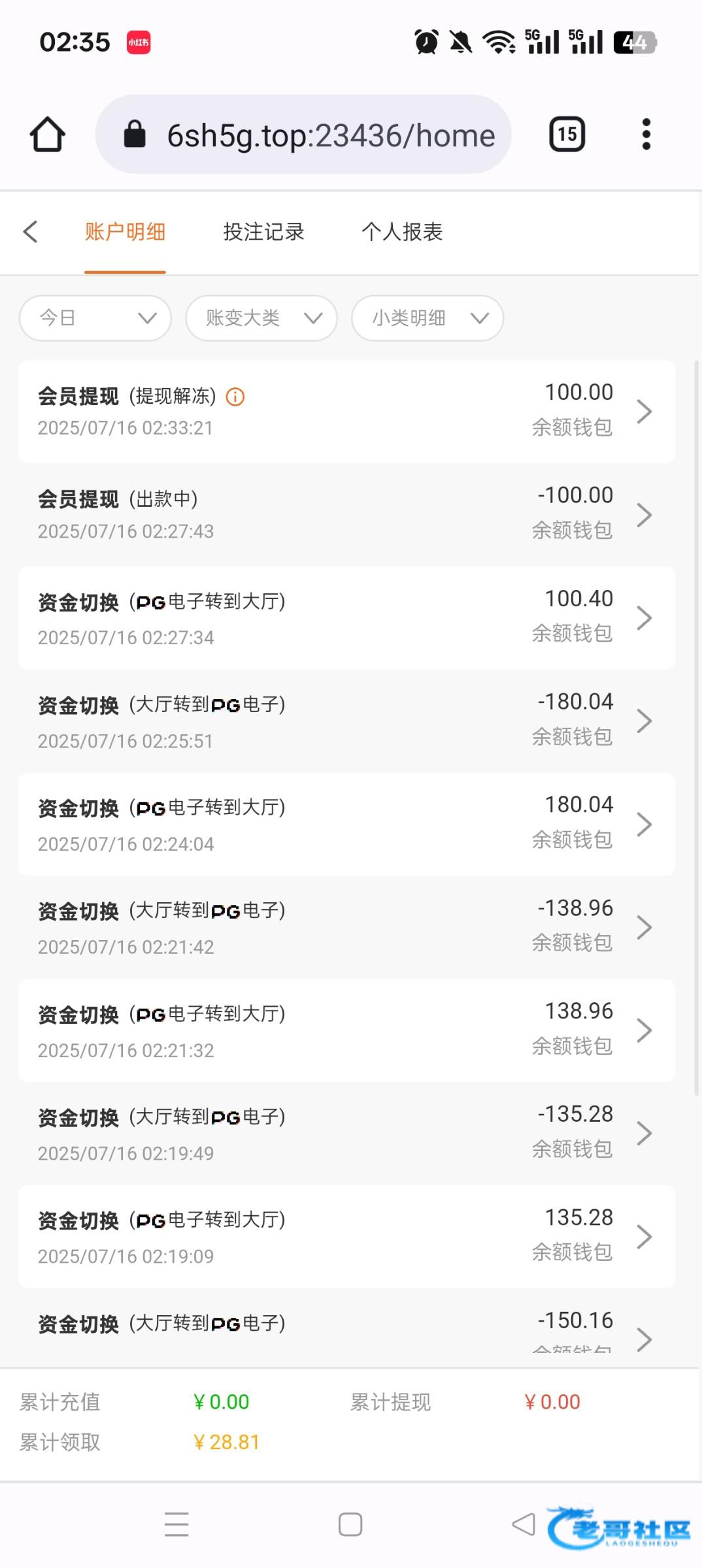Tap the info icon next to 提现解冻
702x1568 pixels.
coord(235,397)
